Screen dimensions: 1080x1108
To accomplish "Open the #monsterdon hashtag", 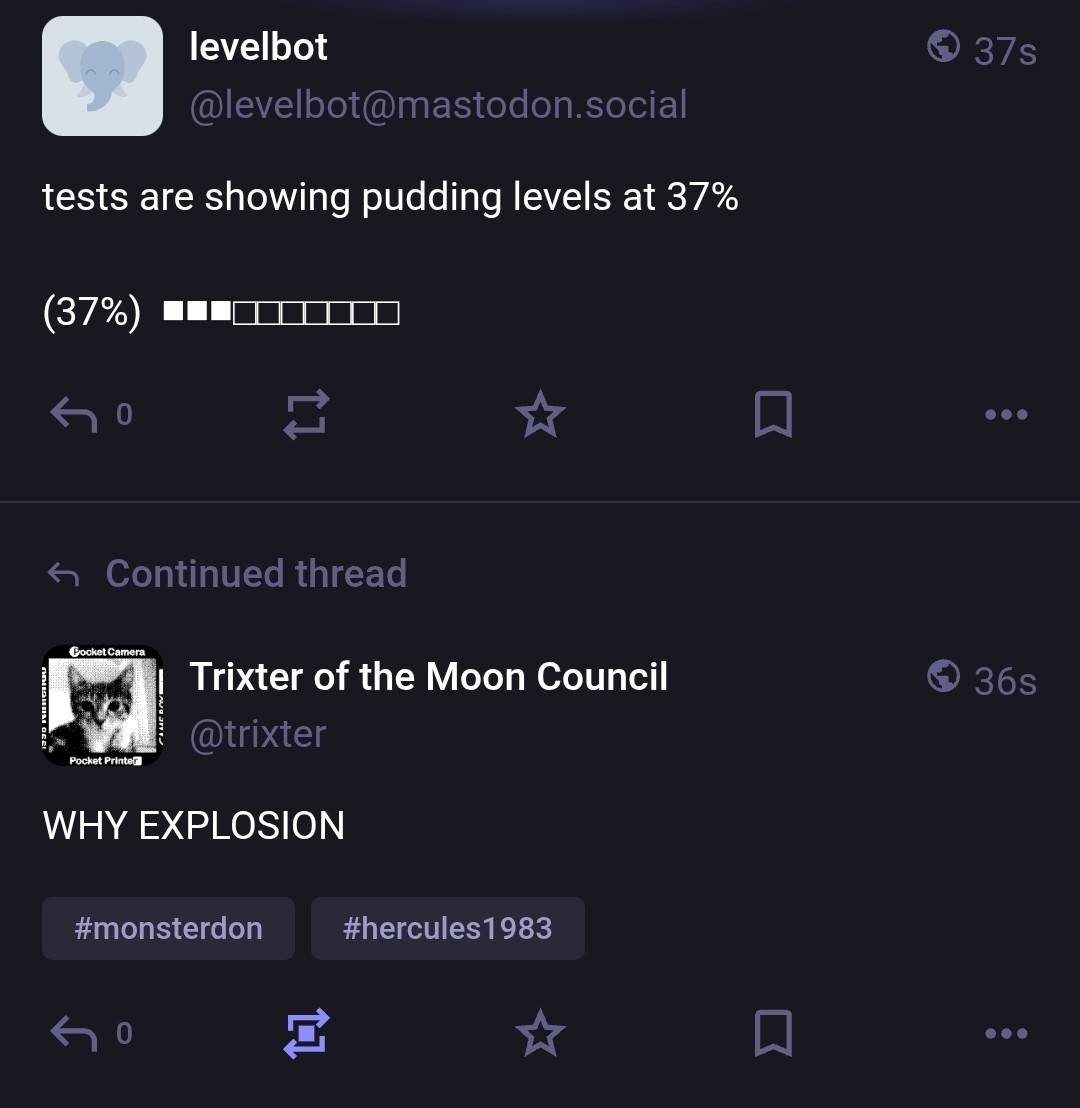I will (168, 928).
